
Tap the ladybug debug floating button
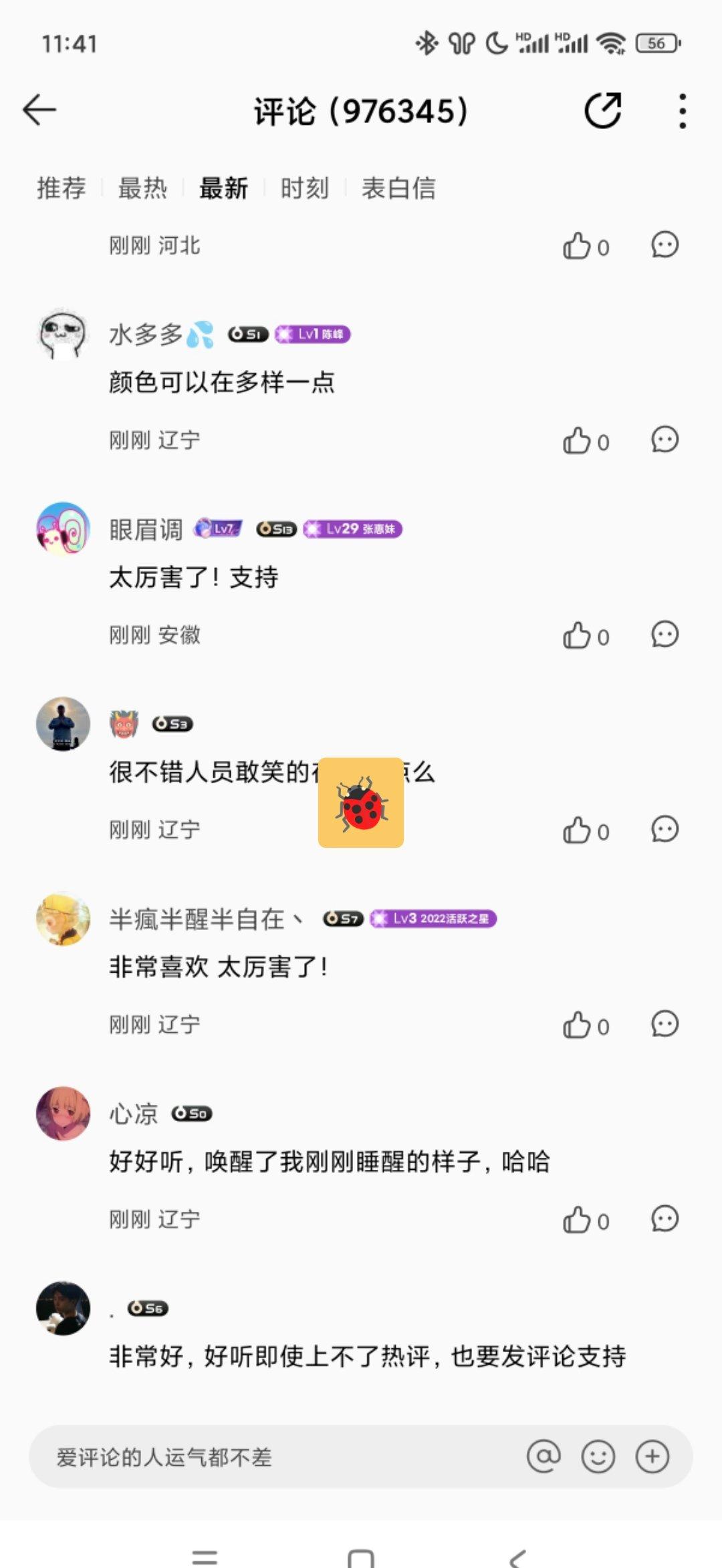coord(361,803)
